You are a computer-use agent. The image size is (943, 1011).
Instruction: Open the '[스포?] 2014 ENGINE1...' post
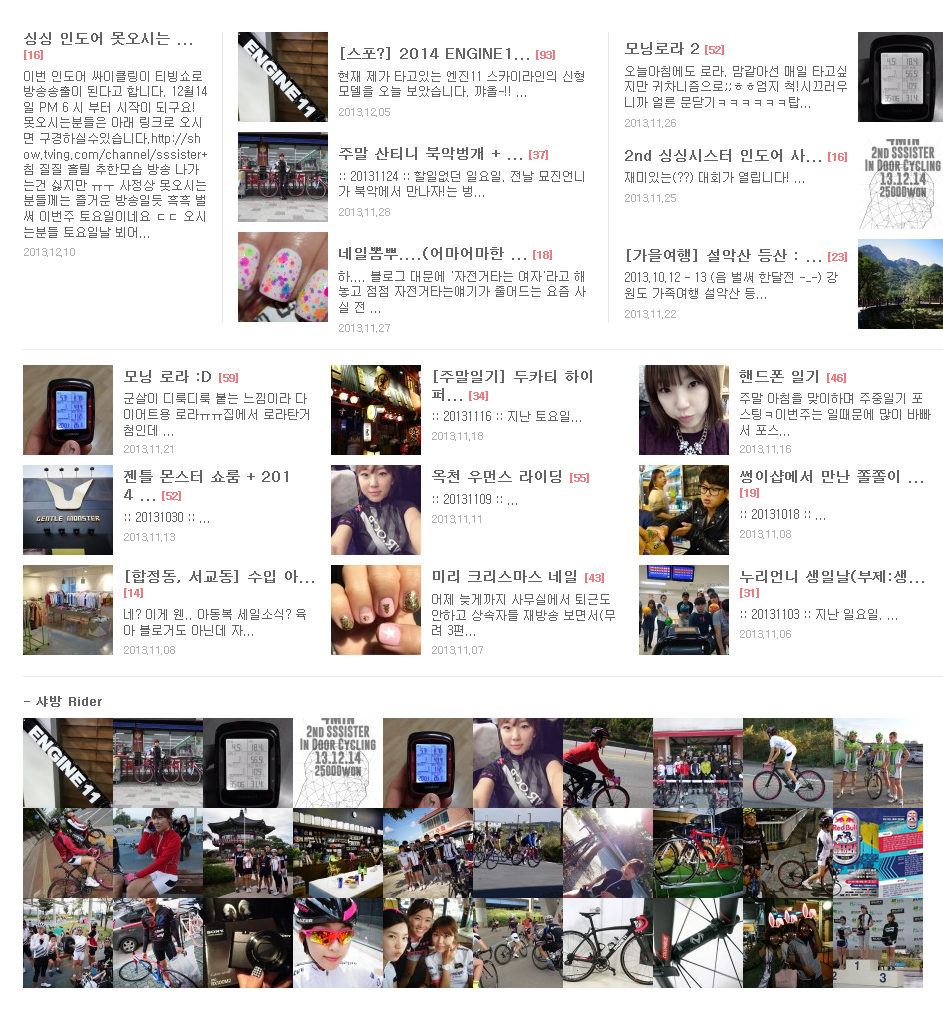click(434, 54)
